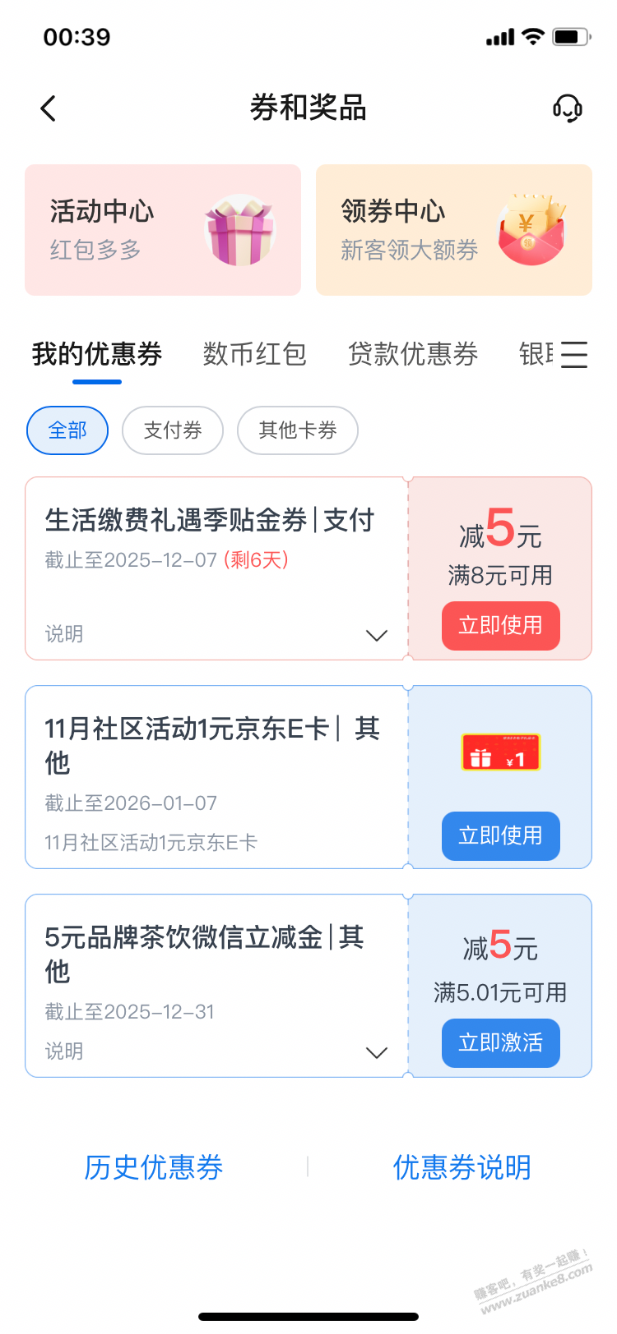The height and width of the screenshot is (1334, 617).
Task: Switch to the 贷款优惠券 tab
Action: [x=412, y=354]
